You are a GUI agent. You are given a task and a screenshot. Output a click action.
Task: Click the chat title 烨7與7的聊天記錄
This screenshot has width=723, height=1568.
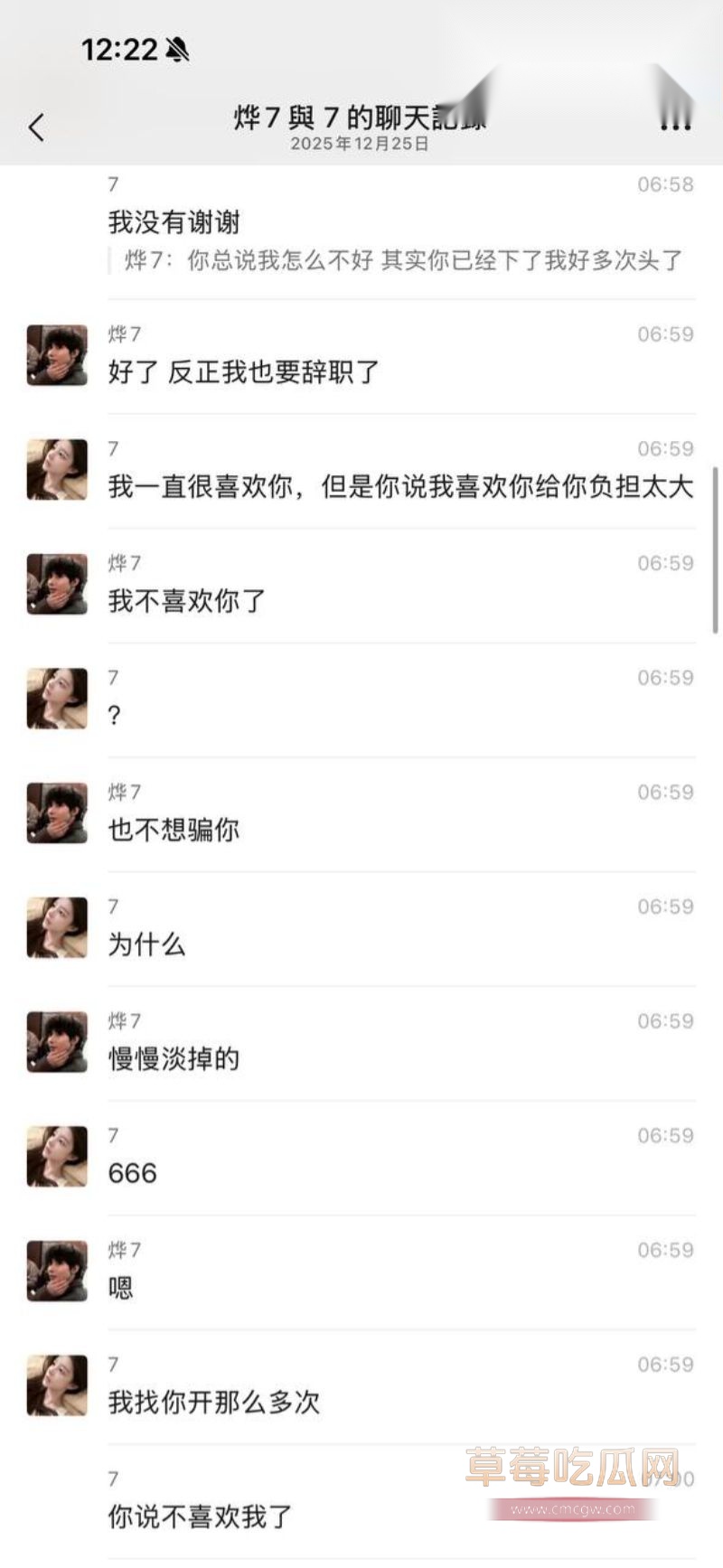click(361, 117)
